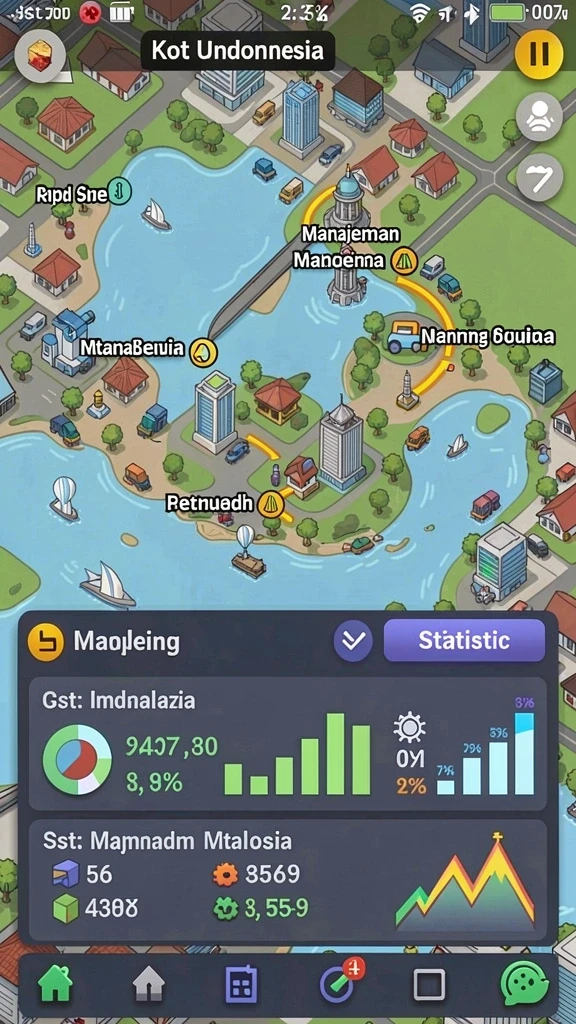Select the Rıpd Sne map marker
The height and width of the screenshot is (1024, 576).
(120, 192)
